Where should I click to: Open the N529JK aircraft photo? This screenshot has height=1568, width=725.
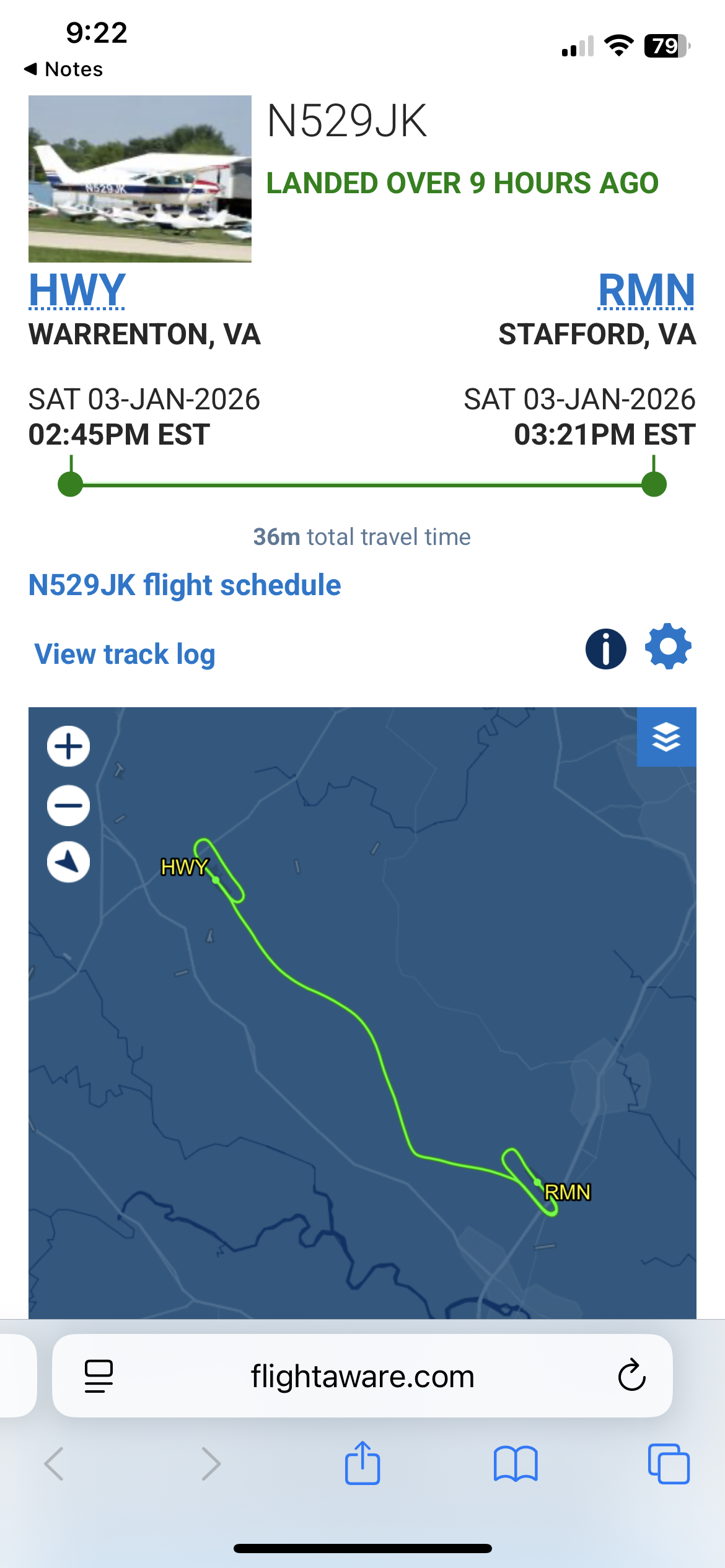click(140, 178)
